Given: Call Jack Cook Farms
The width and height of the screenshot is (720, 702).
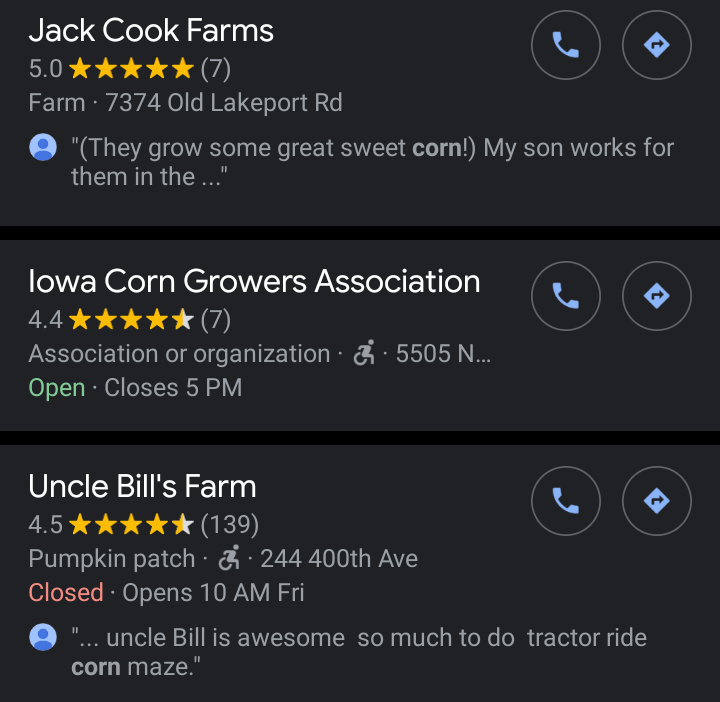Looking at the screenshot, I should pyautogui.click(x=566, y=45).
